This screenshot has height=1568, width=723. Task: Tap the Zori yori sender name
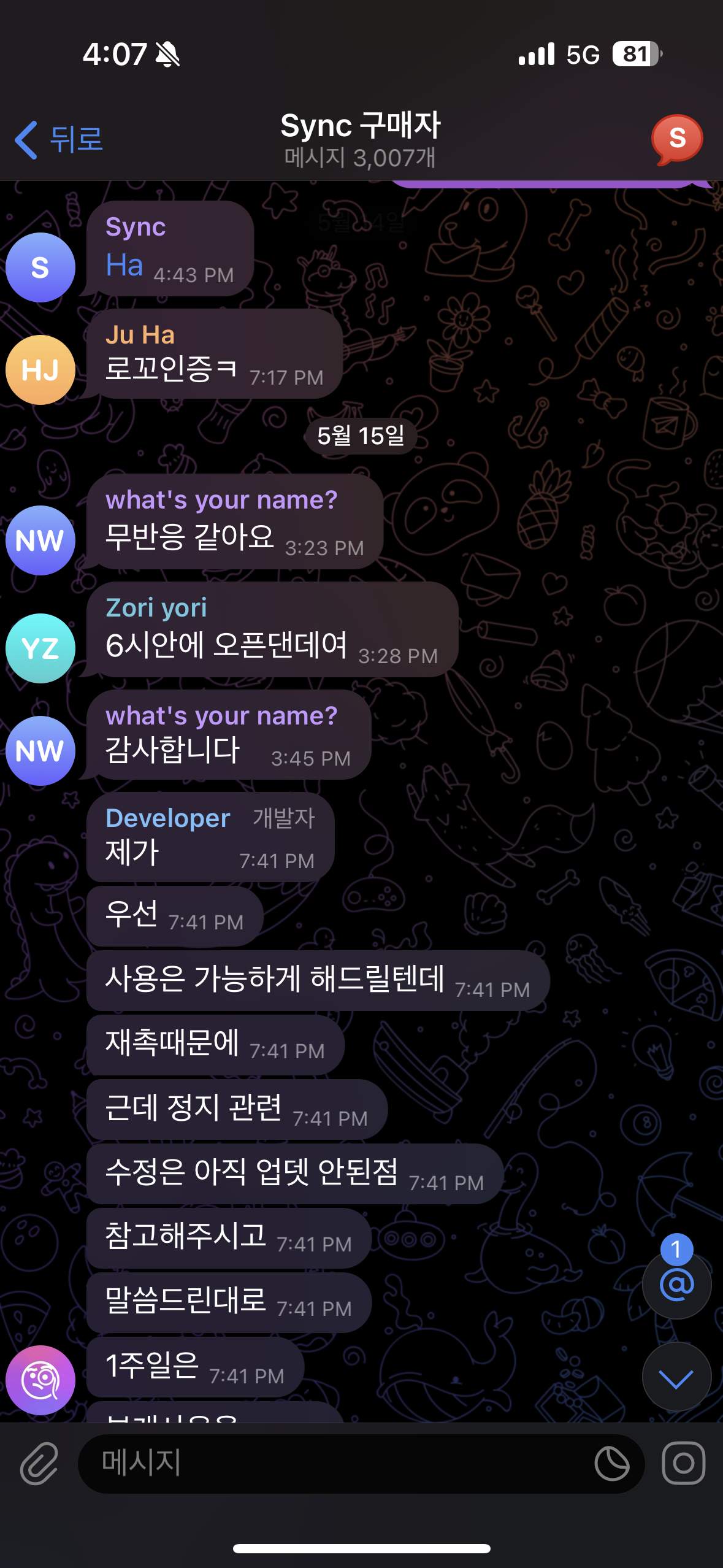pos(156,608)
